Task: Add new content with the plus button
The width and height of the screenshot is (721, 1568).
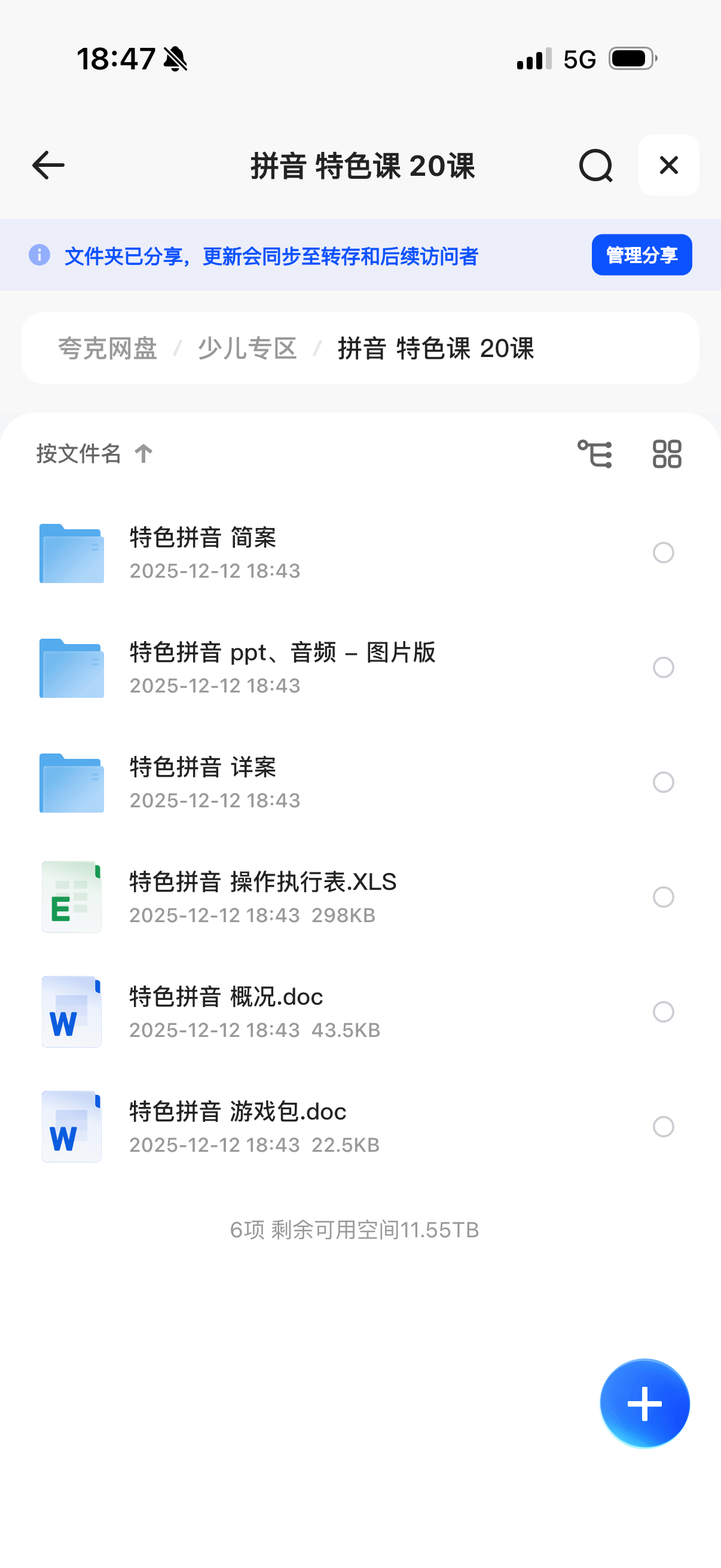Action: pyautogui.click(x=644, y=1404)
